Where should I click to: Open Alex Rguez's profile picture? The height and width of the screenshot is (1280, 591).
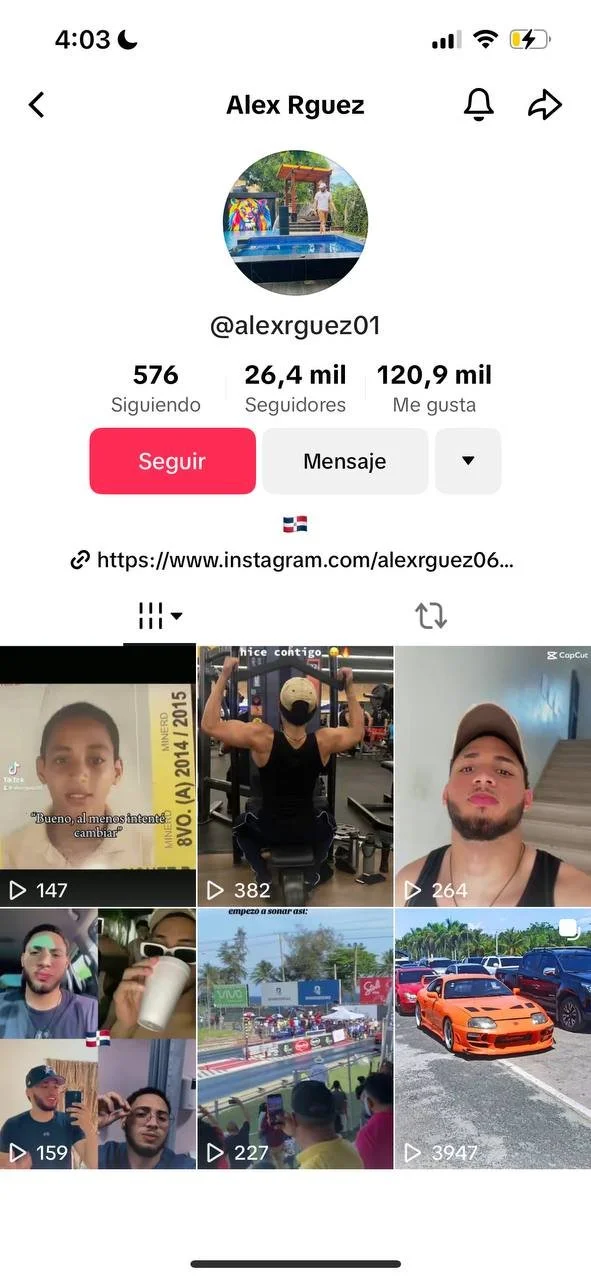click(x=295, y=222)
